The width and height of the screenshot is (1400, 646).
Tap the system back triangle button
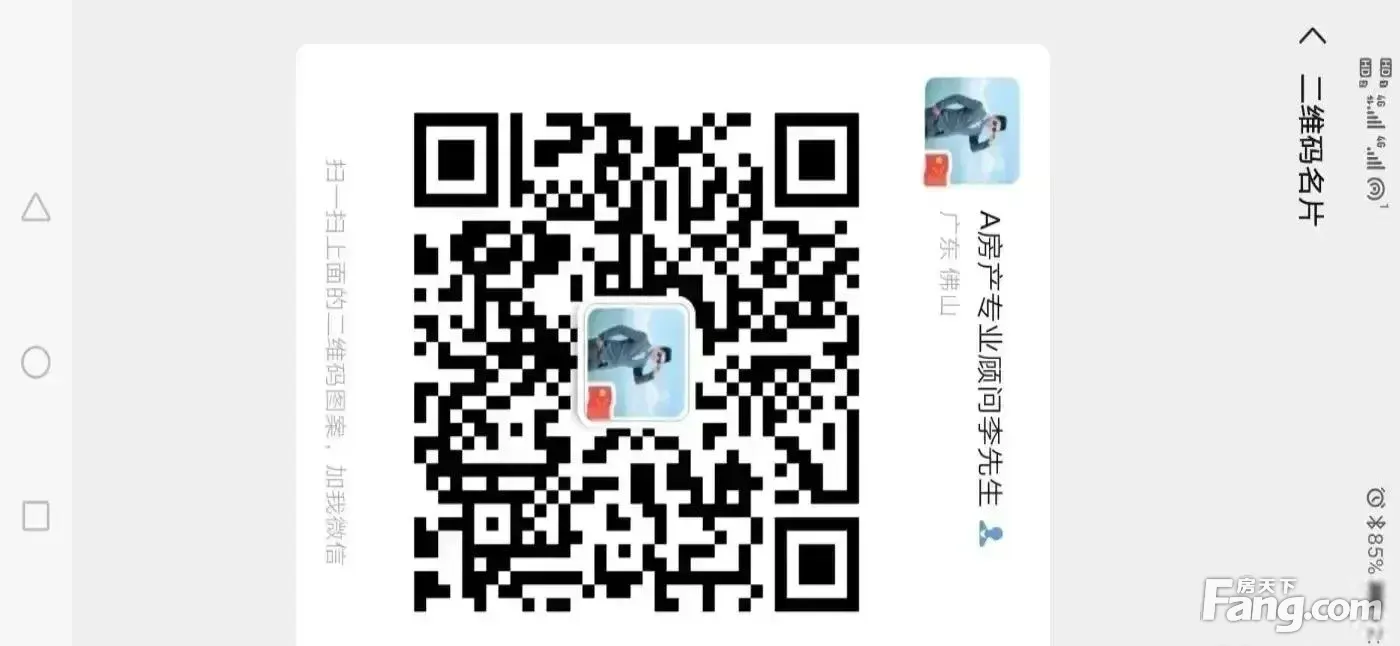[x=36, y=208]
